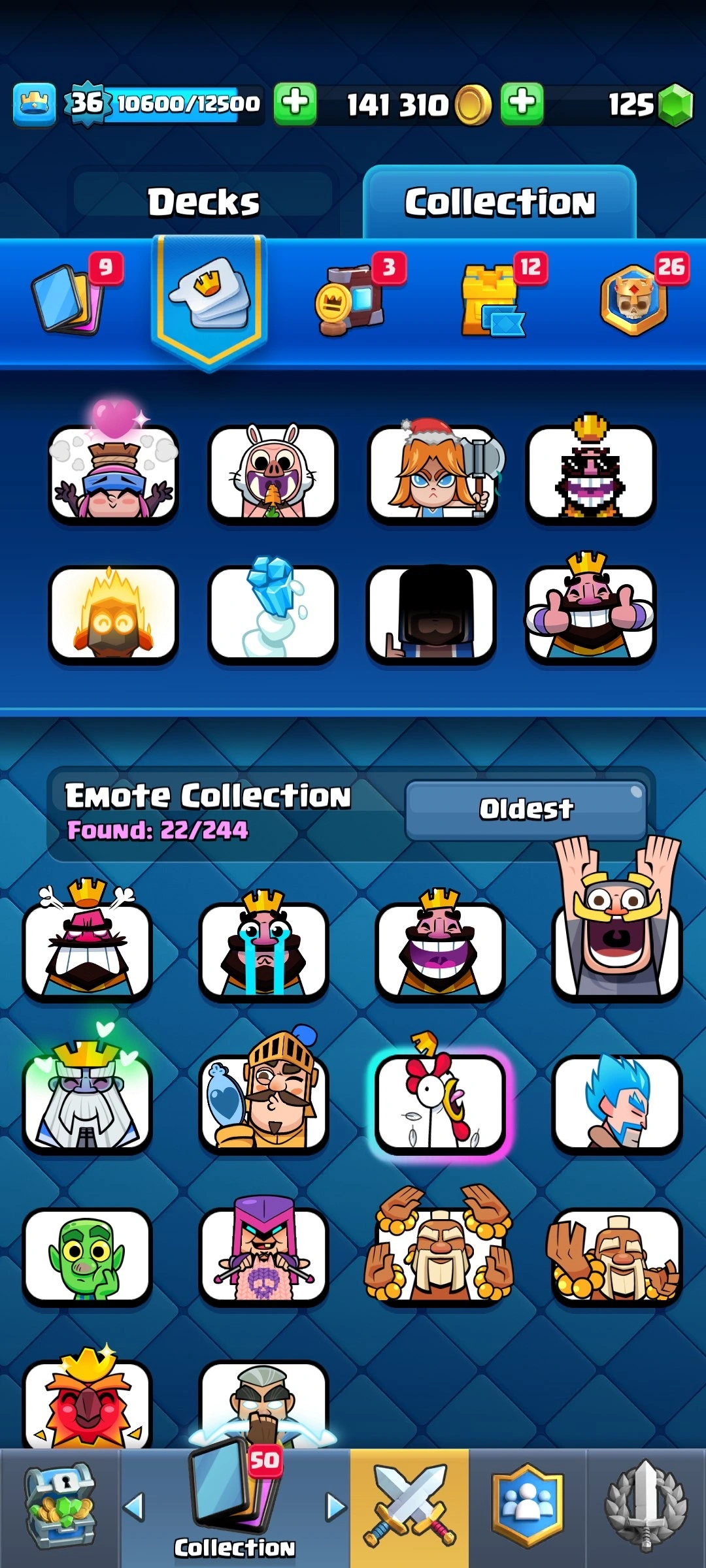Open the Clan social tab
This screenshot has height=1568, width=706.
pyautogui.click(x=527, y=1508)
